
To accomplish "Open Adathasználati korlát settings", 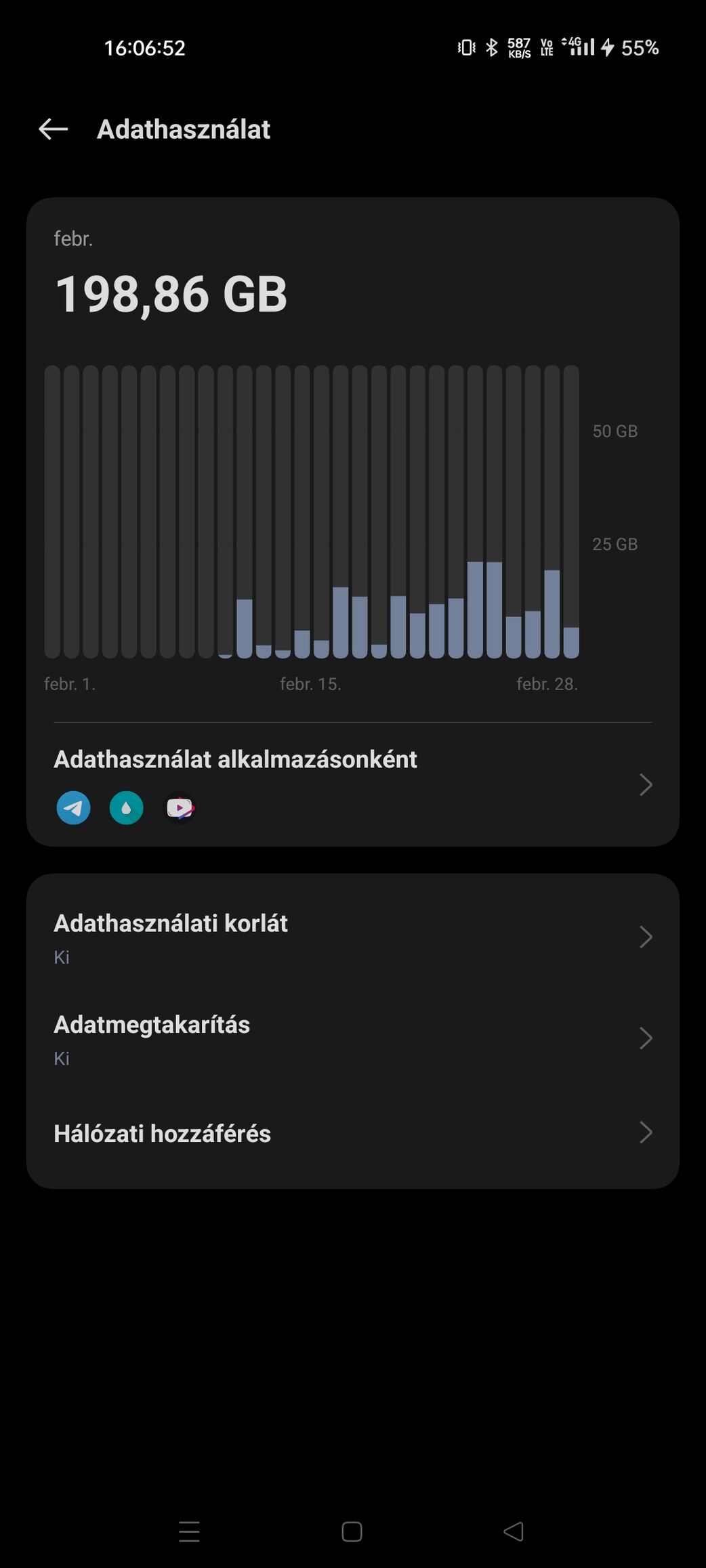I will tap(352, 938).
